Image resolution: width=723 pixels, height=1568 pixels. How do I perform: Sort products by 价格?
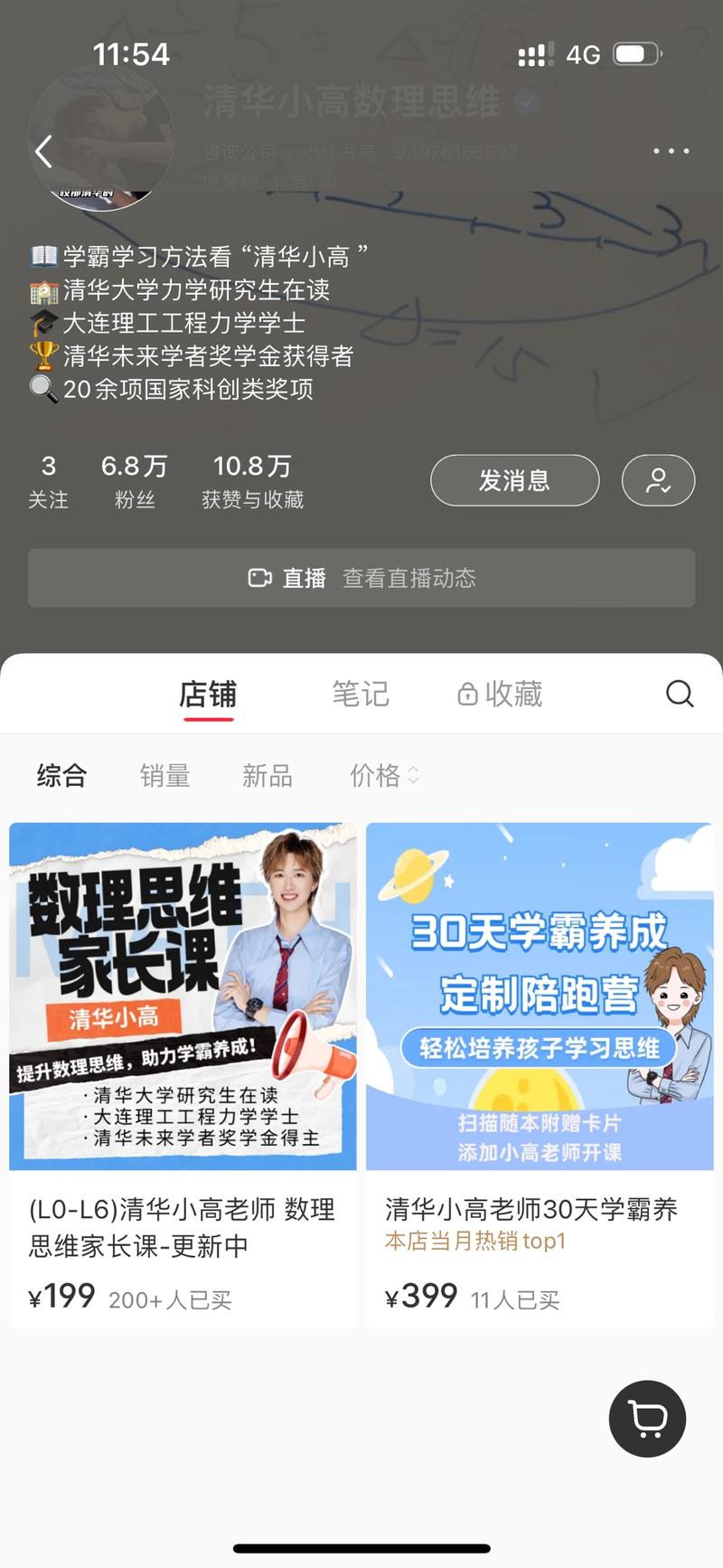tap(383, 776)
